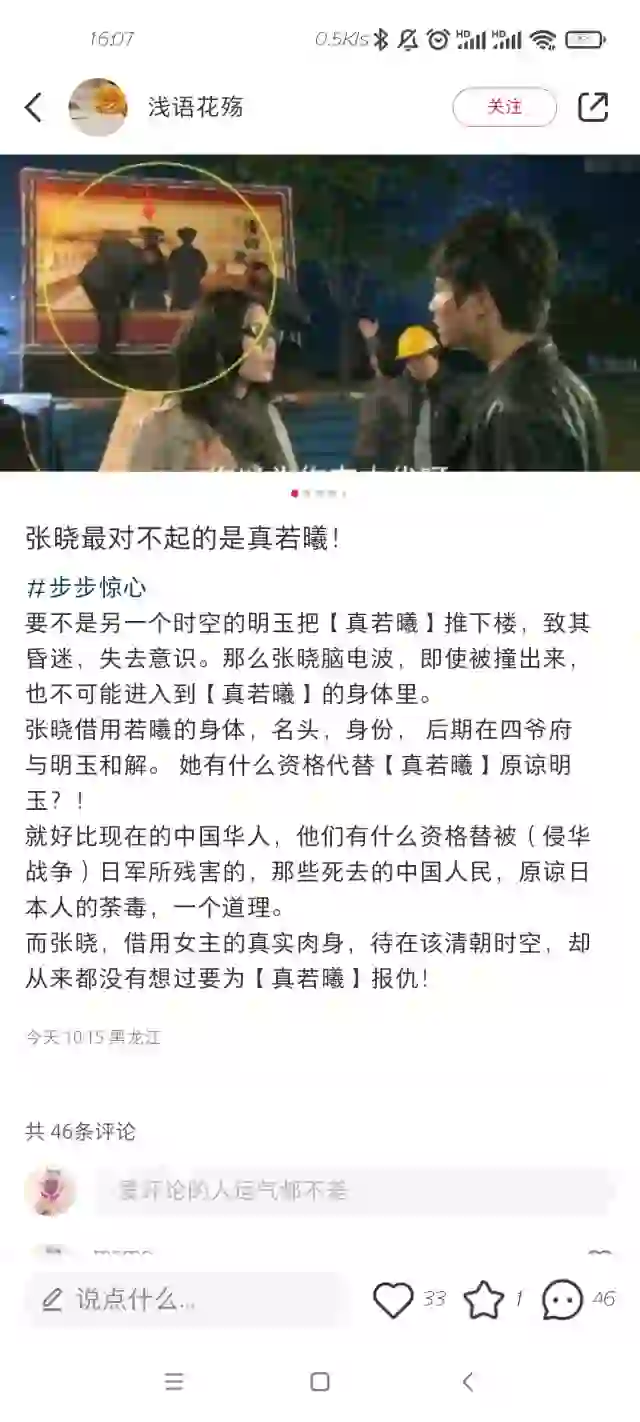Screen dimensions: 640x1422
Task: Open the post's photo in full view
Action: [x=320, y=312]
